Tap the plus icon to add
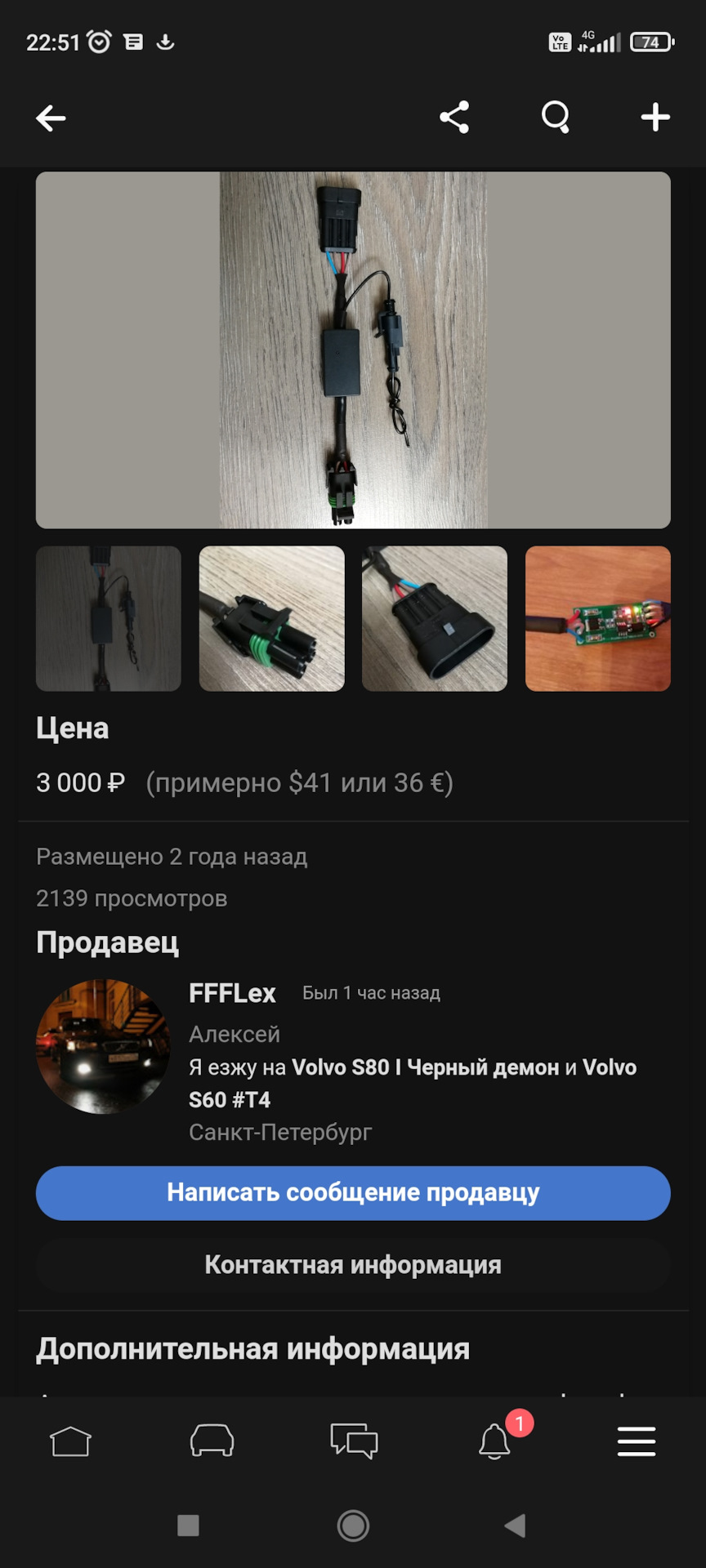Screen dimensions: 706x1568 655,118
